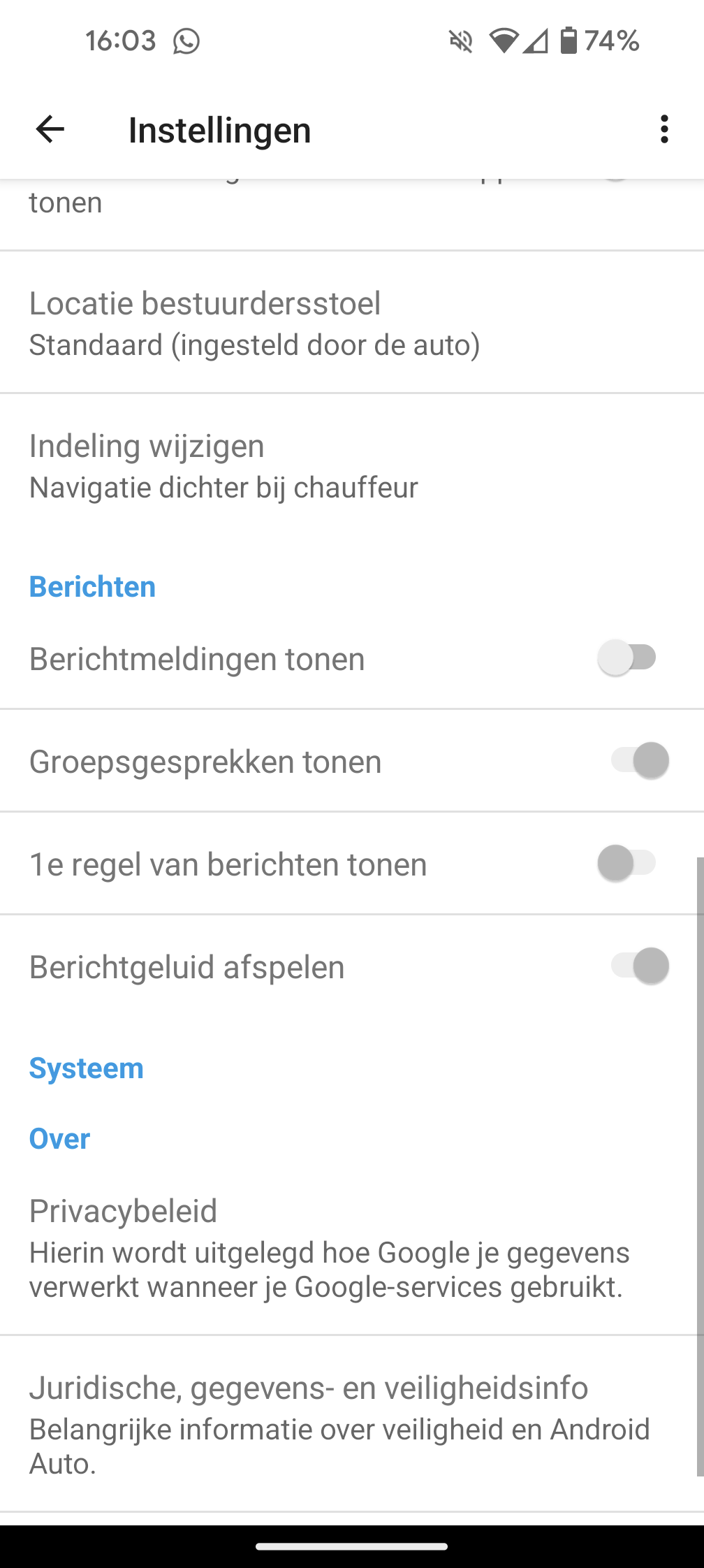Open Indeling wijzigen setting
Viewport: 704px width, 1568px height.
pyautogui.click(x=352, y=466)
